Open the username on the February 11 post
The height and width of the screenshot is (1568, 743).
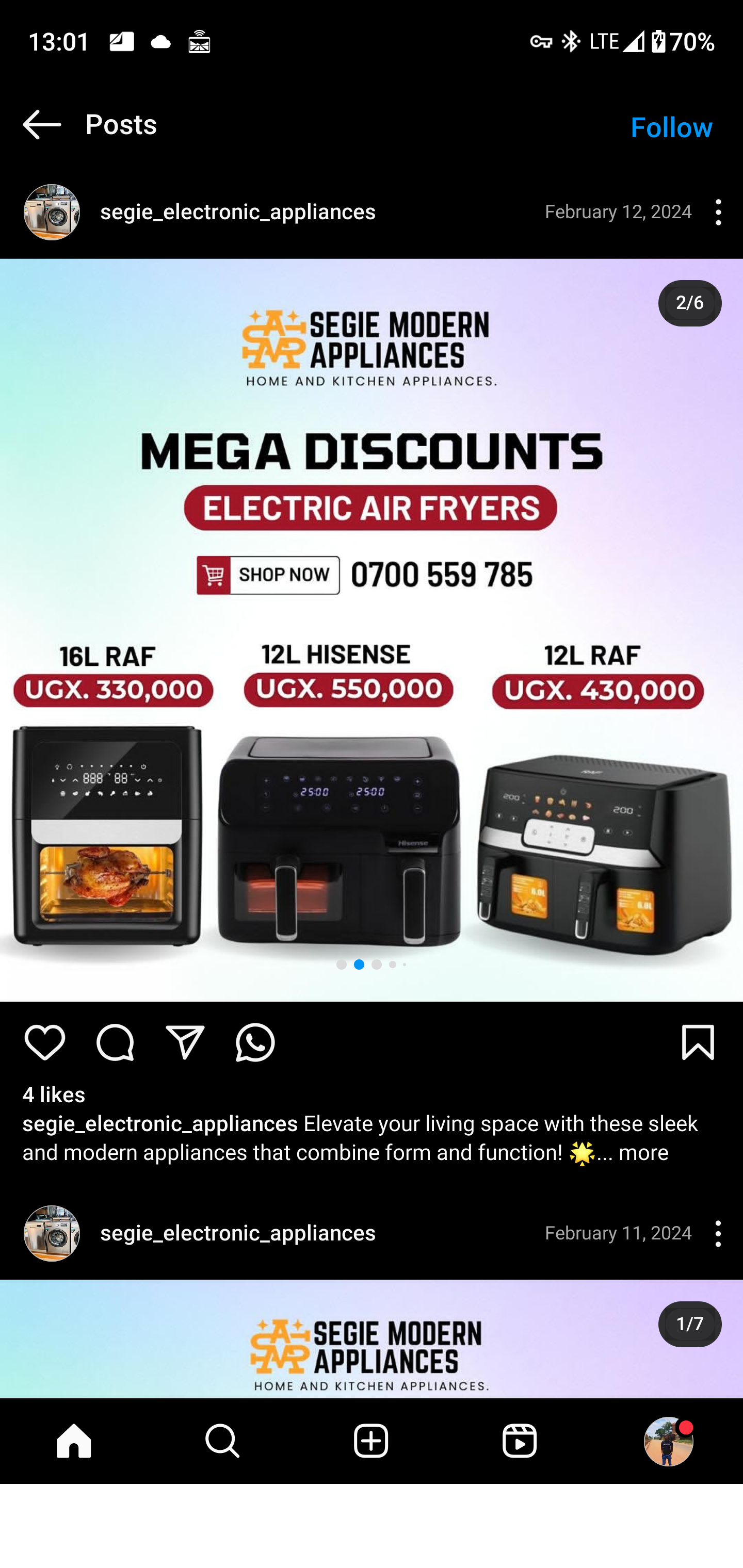[237, 1233]
